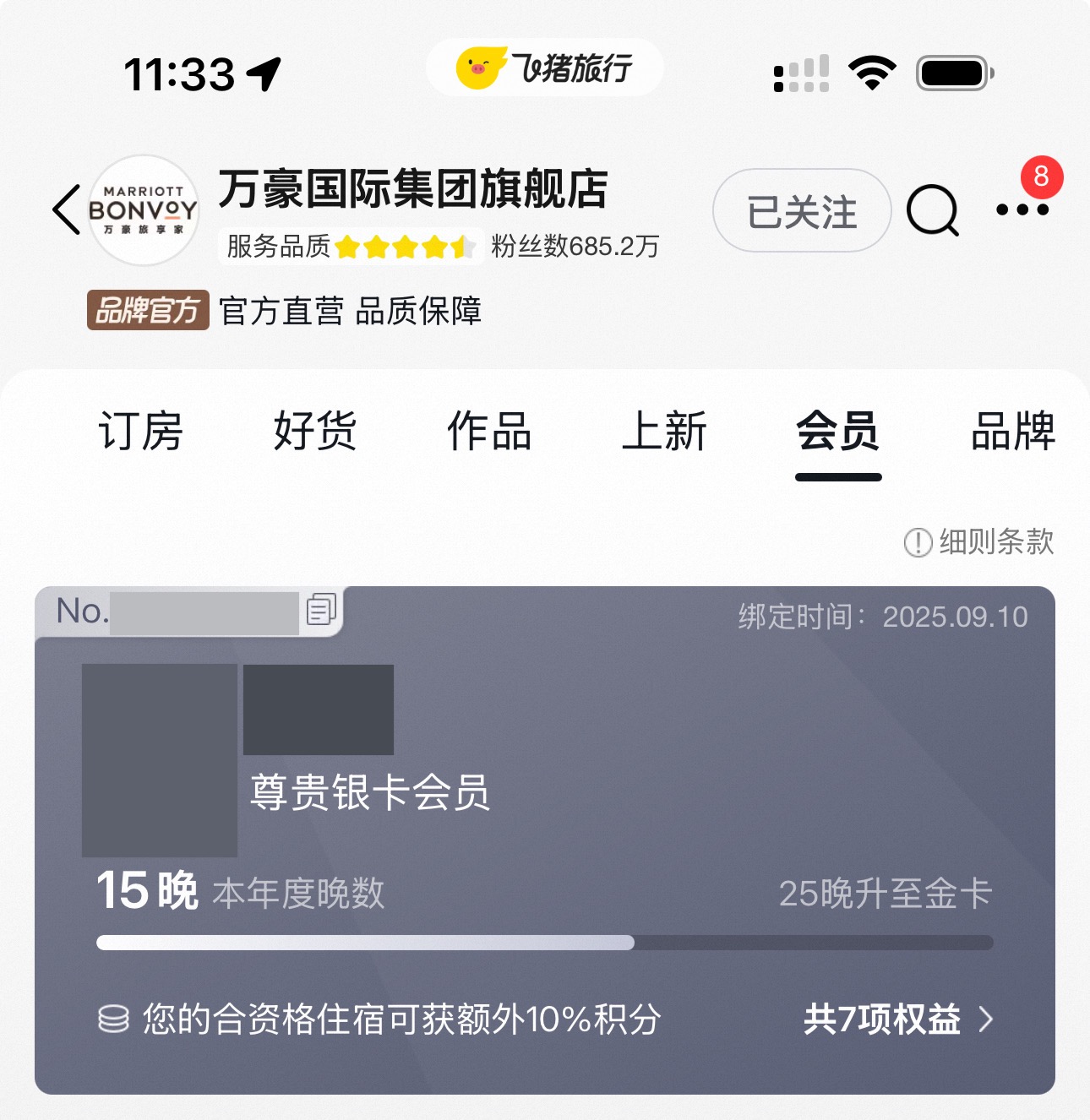Image resolution: width=1090 pixels, height=1120 pixels.
Task: Select the 会员 tab
Action: pyautogui.click(x=838, y=432)
